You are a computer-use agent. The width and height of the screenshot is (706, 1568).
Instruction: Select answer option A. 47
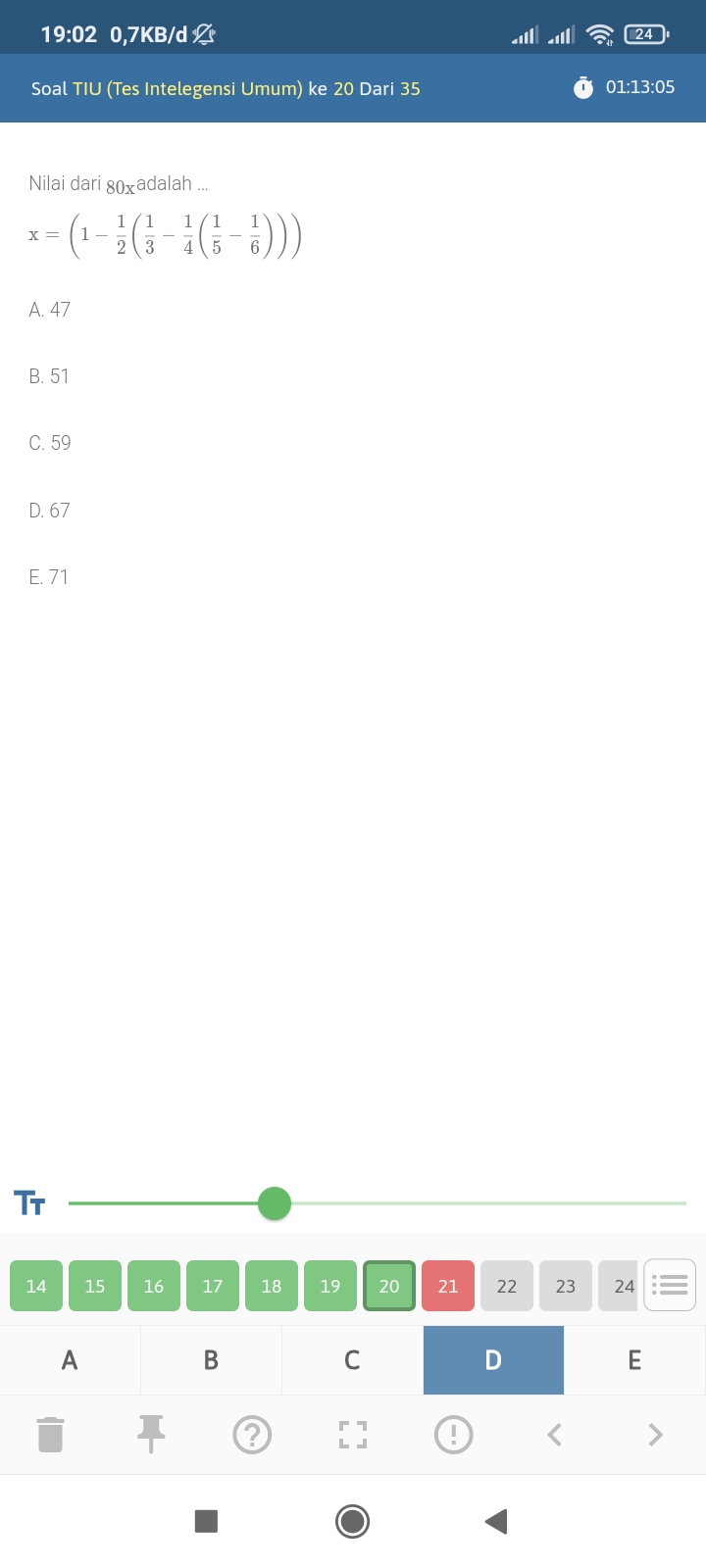click(50, 310)
